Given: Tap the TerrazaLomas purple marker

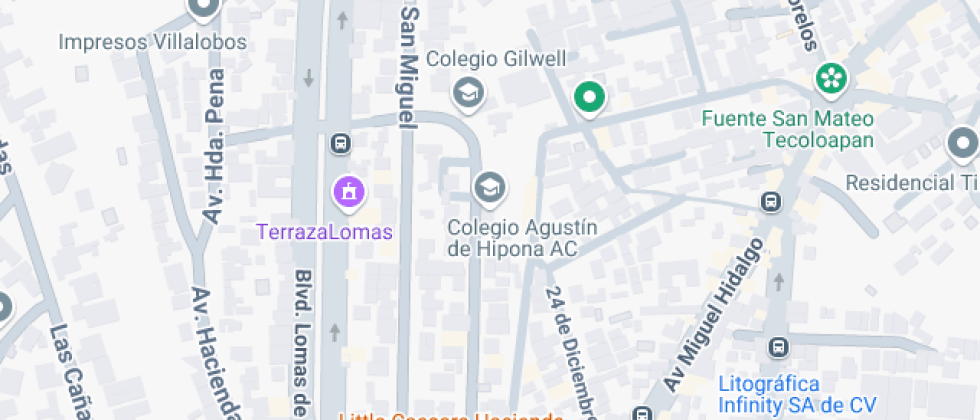Looking at the screenshot, I should click(x=349, y=190).
